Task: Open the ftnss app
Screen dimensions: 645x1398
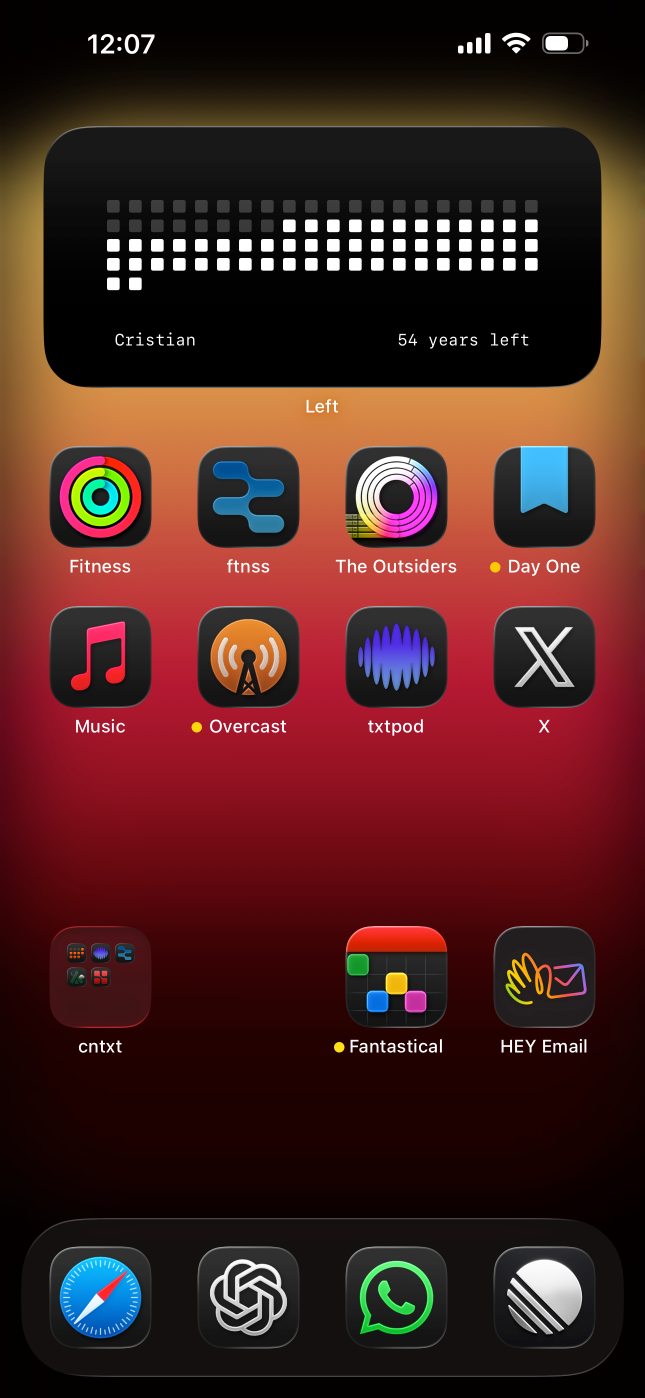Action: (248, 497)
